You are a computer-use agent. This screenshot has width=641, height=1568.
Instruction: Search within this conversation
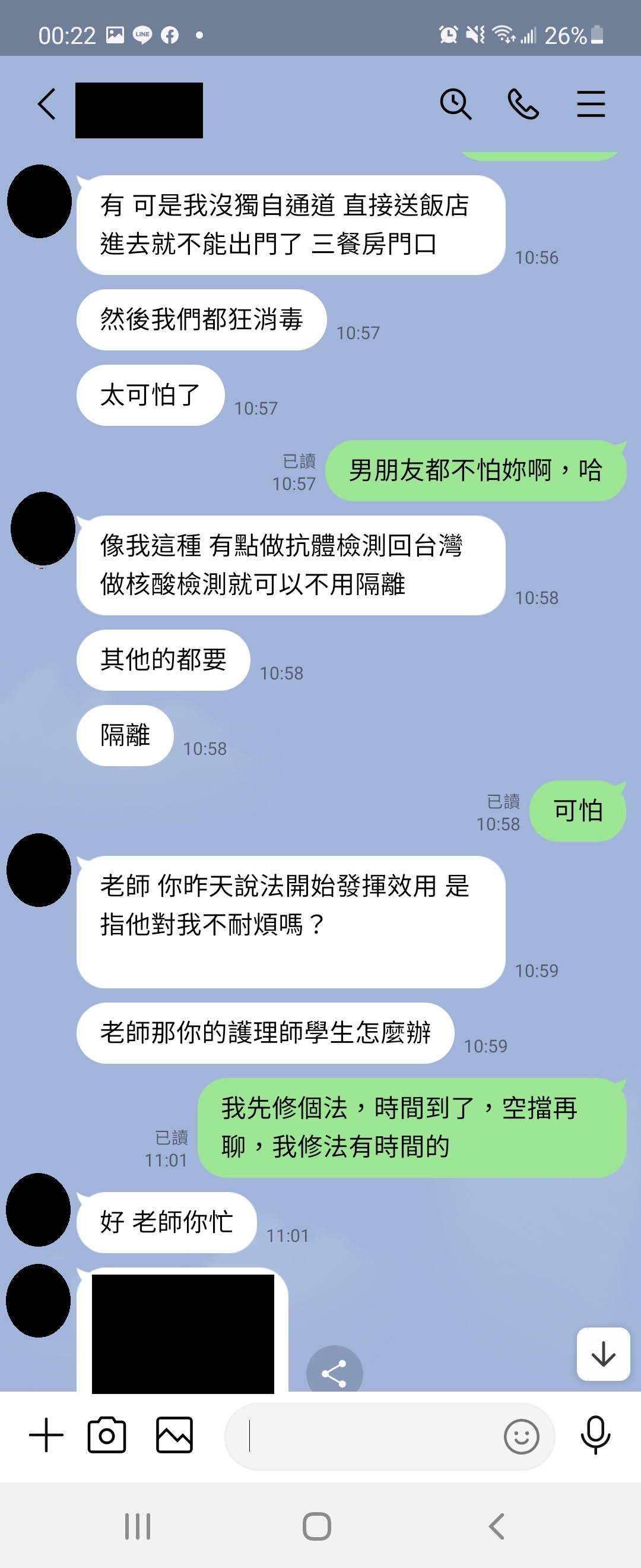(x=455, y=104)
